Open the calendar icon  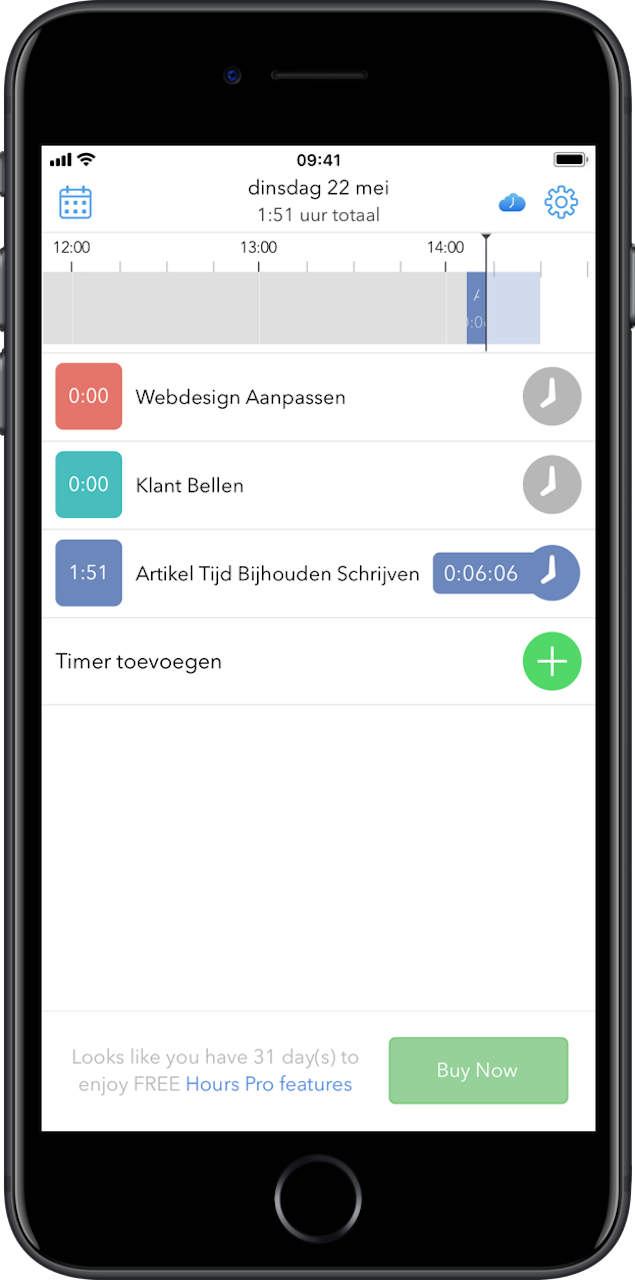click(75, 202)
